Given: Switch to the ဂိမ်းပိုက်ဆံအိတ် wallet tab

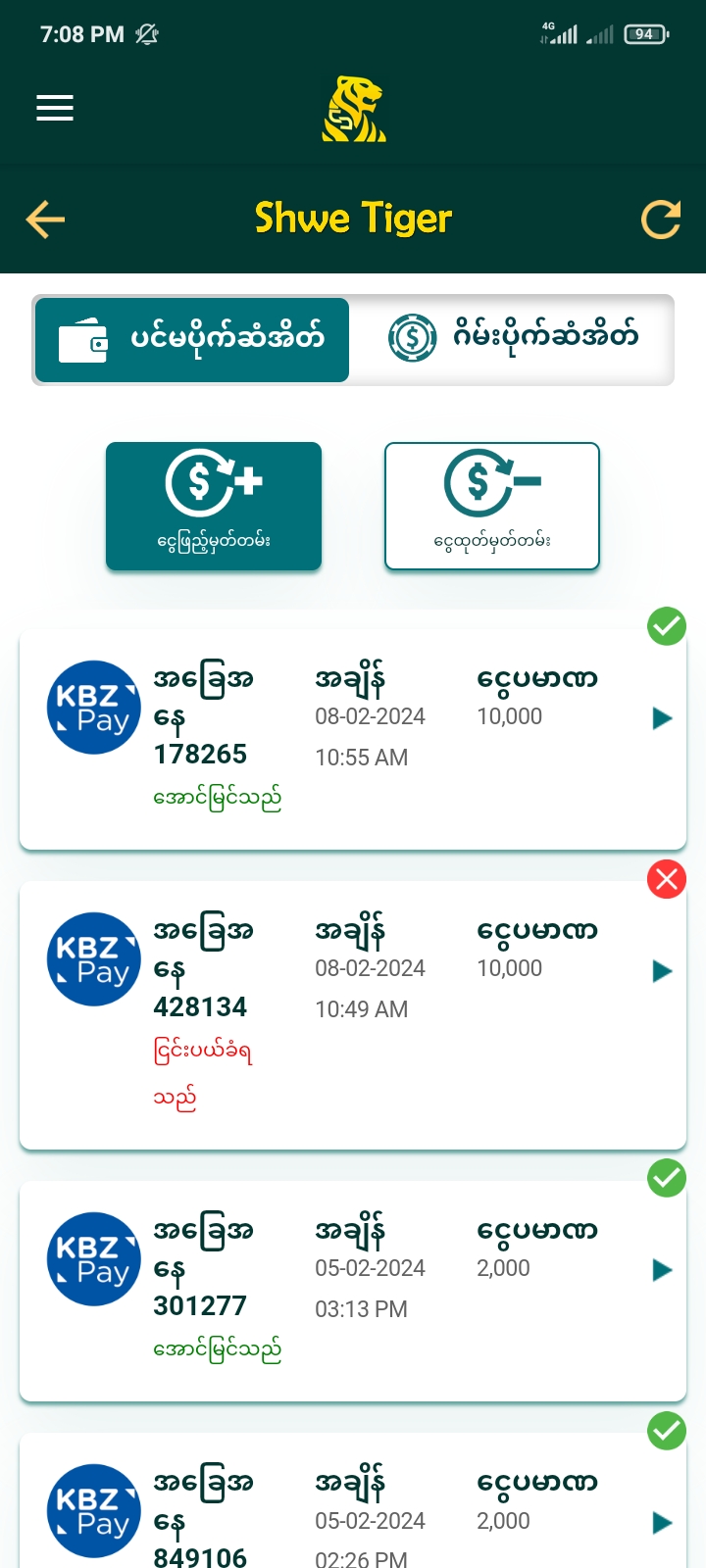Looking at the screenshot, I should pyautogui.click(x=513, y=339).
